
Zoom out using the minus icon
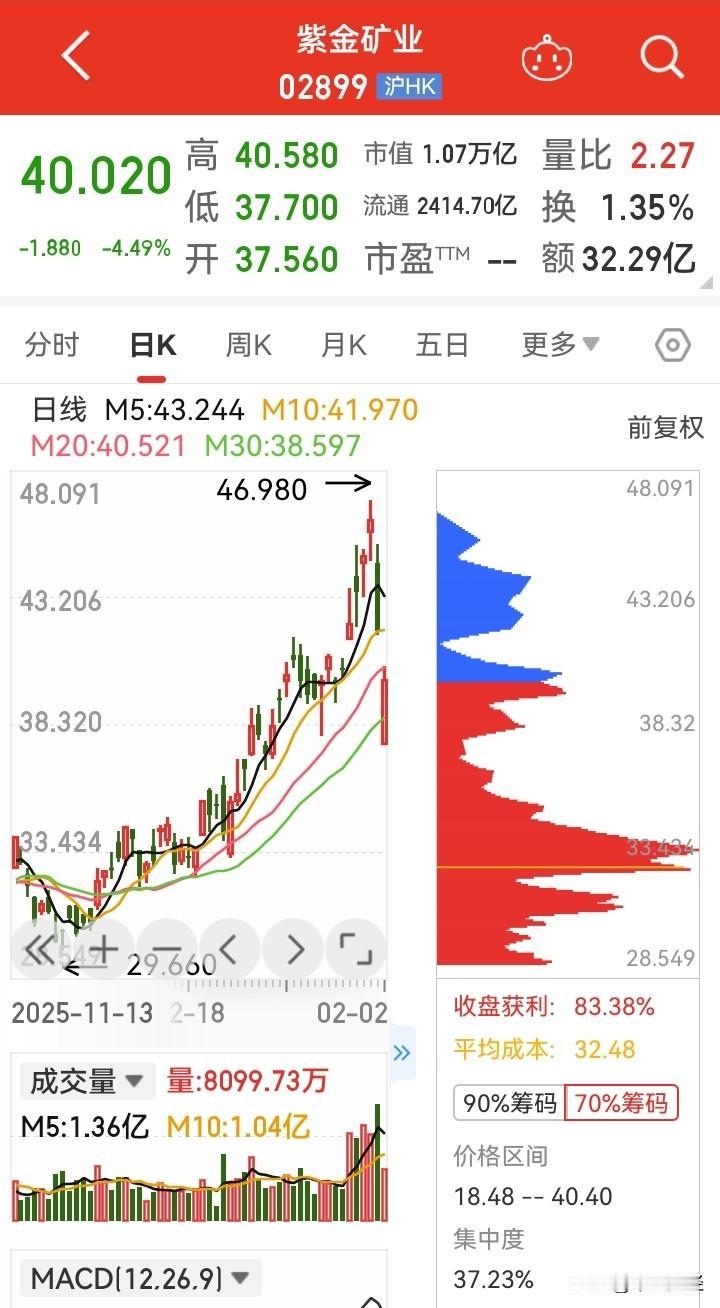[x=166, y=950]
